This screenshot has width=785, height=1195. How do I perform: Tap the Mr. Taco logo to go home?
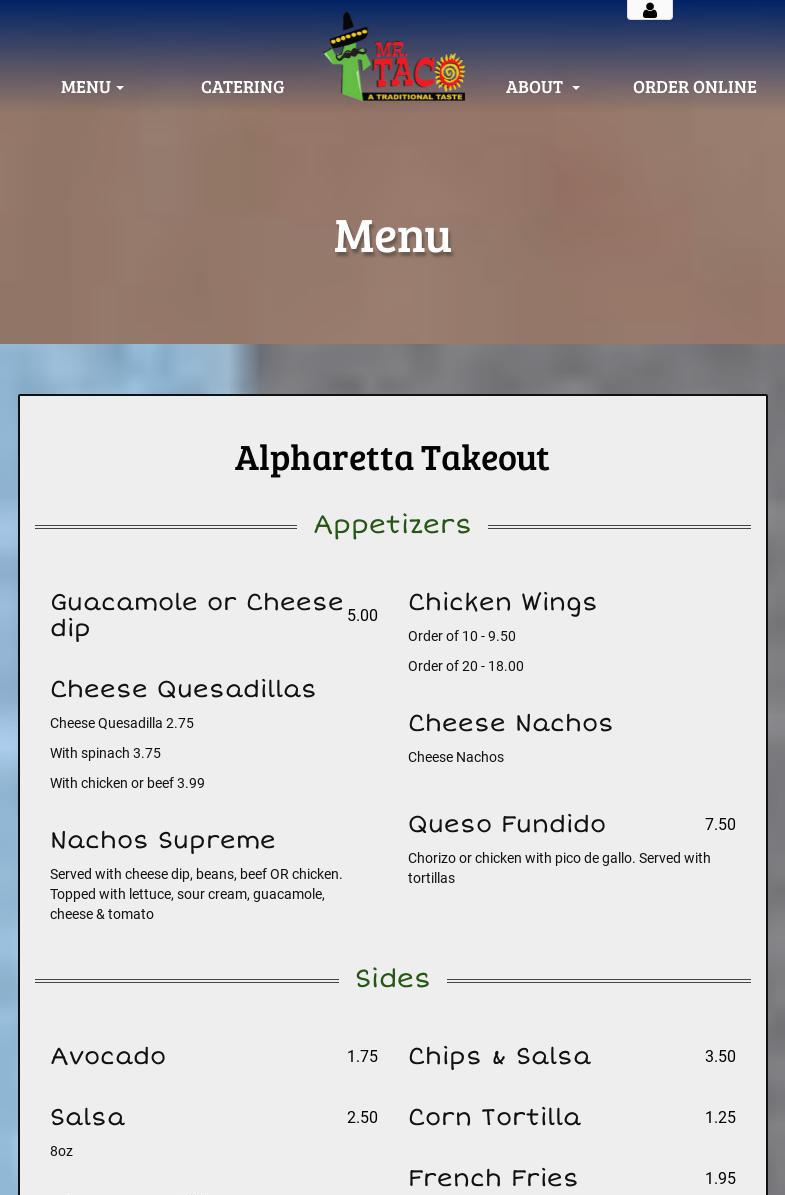tap(394, 58)
